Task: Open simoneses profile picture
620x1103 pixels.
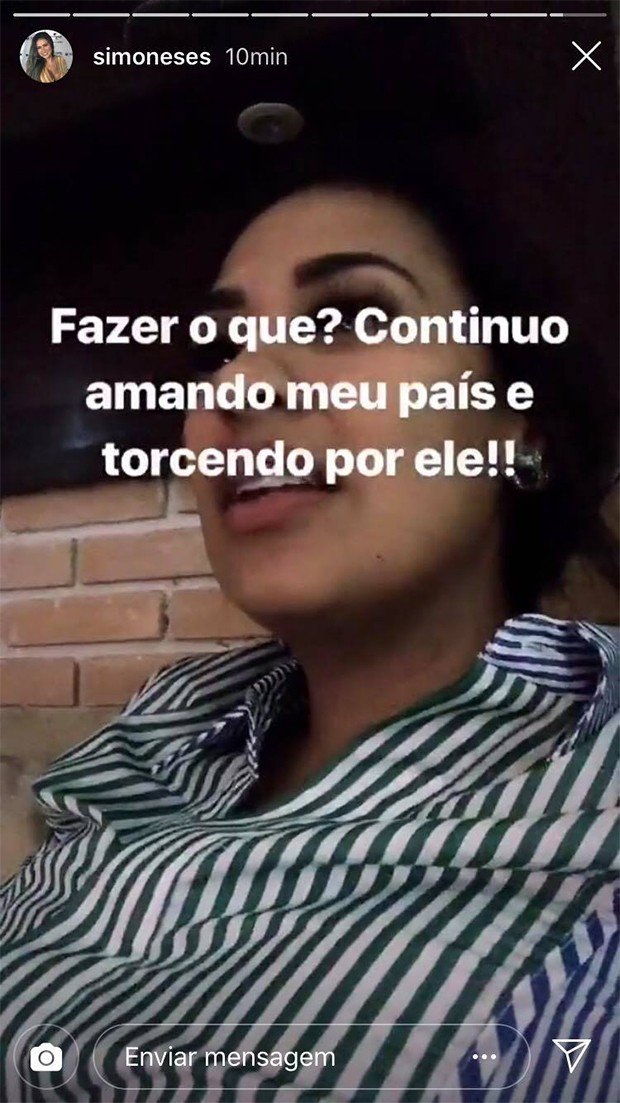Action: tap(46, 57)
